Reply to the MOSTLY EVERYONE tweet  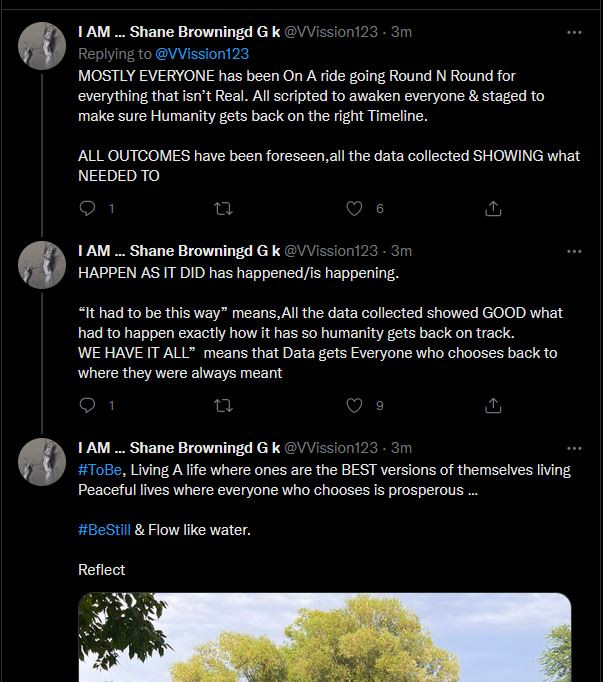(88, 208)
